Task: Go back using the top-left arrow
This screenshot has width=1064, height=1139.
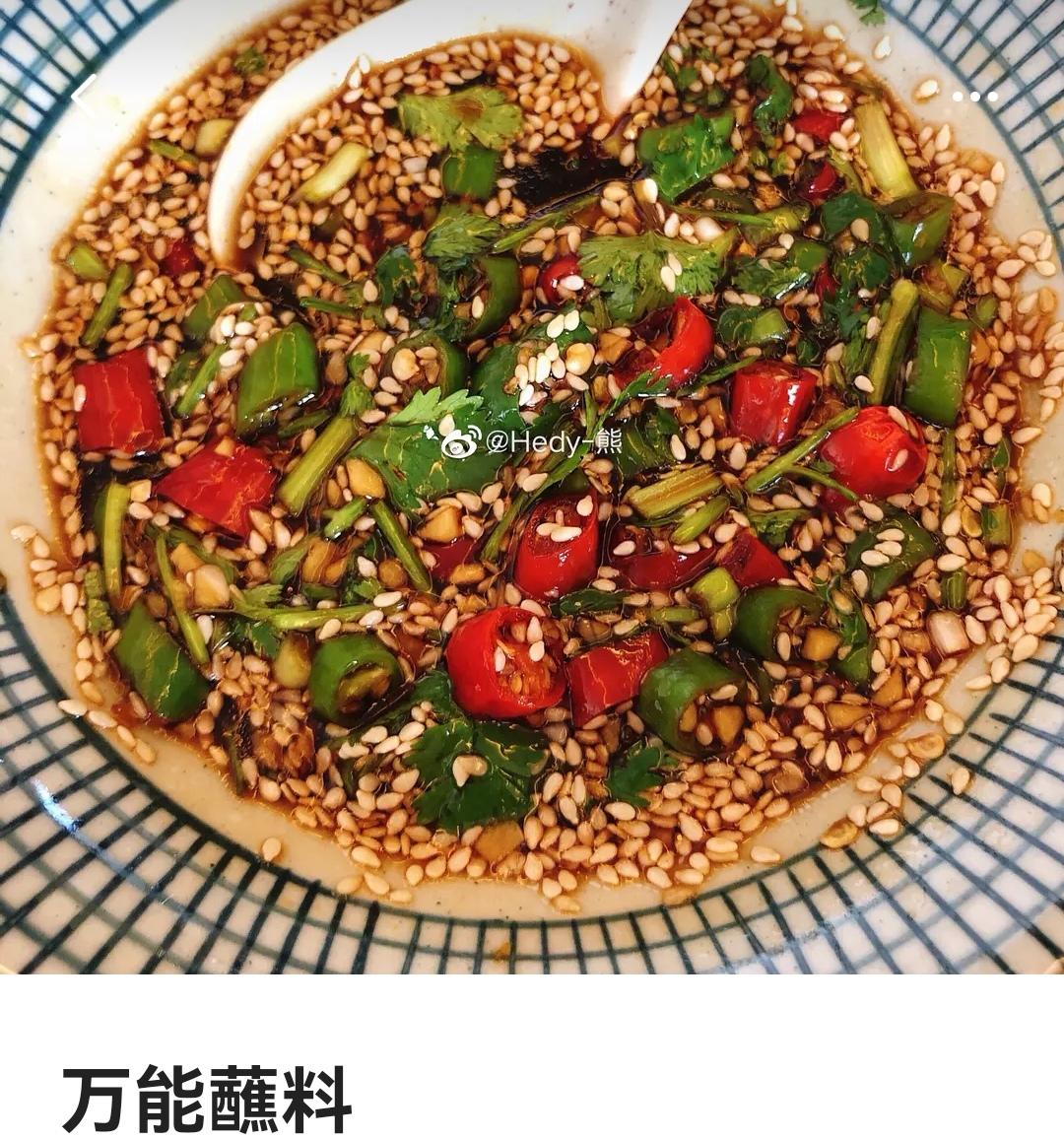Action: point(84,97)
